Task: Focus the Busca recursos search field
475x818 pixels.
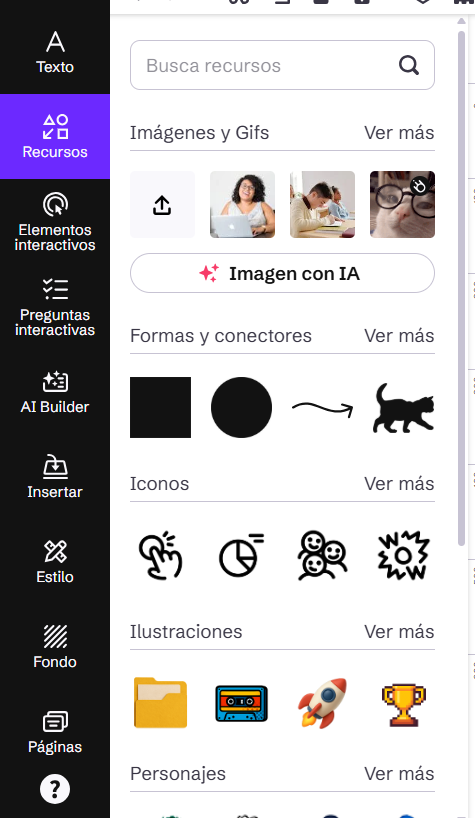Action: coord(282,65)
